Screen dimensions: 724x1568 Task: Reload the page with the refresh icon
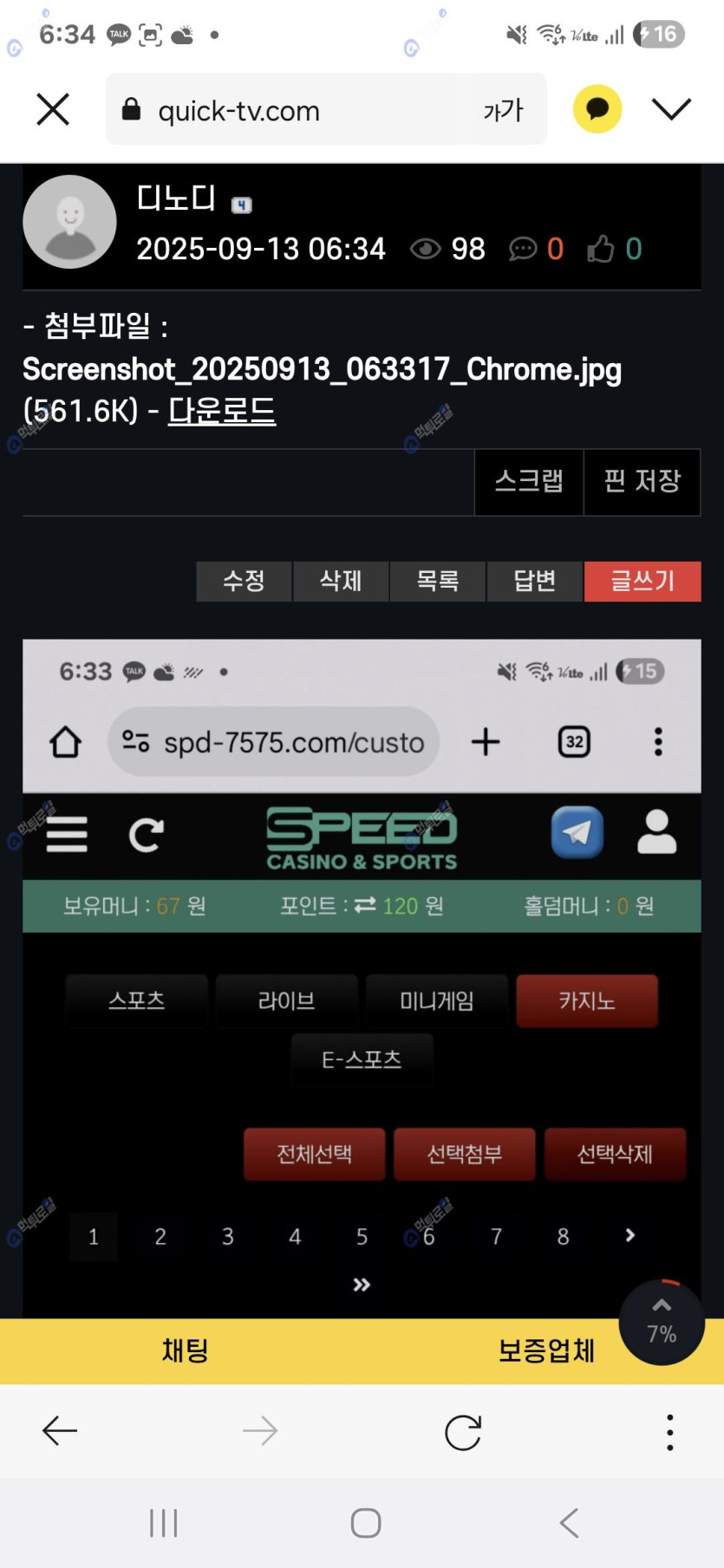pyautogui.click(x=463, y=1432)
